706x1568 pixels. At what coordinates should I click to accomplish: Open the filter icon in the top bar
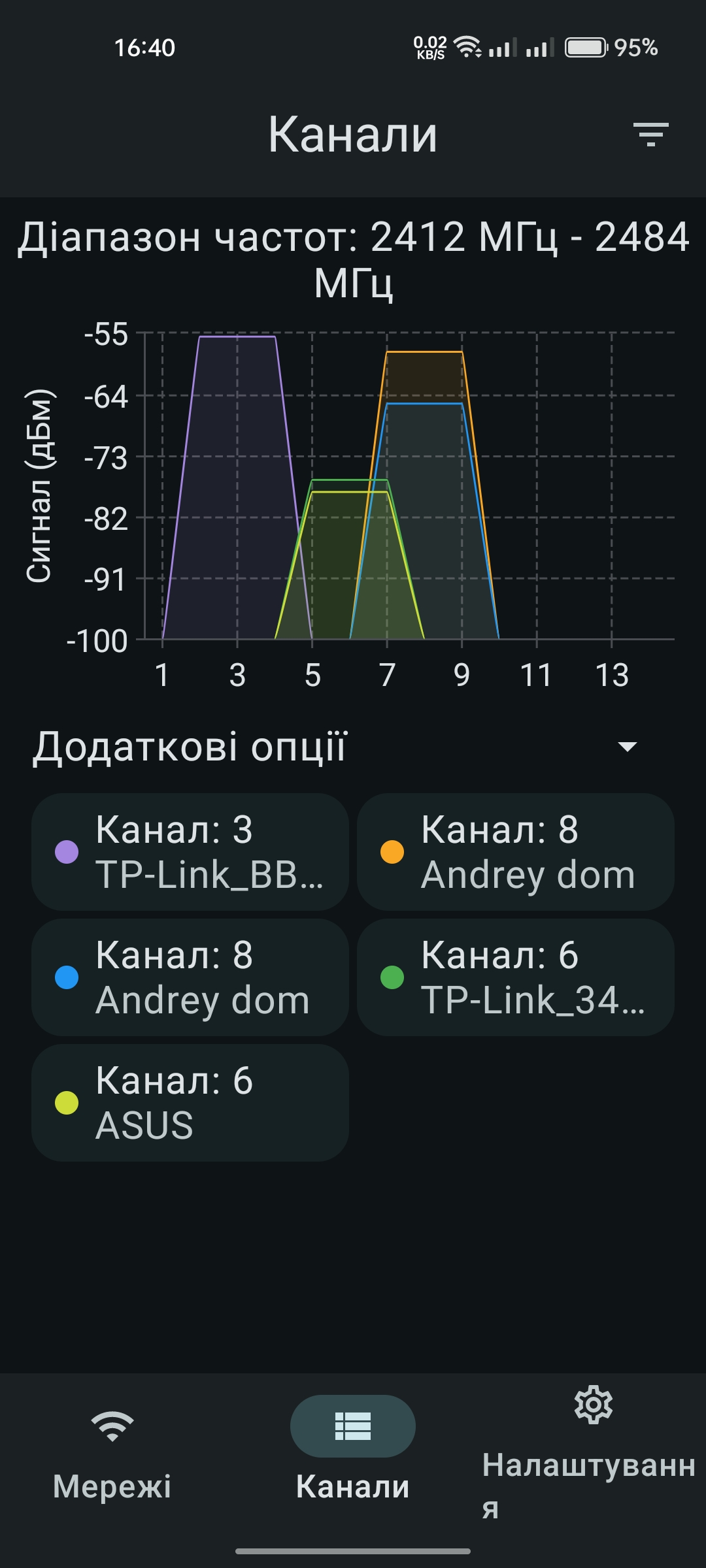(x=650, y=135)
